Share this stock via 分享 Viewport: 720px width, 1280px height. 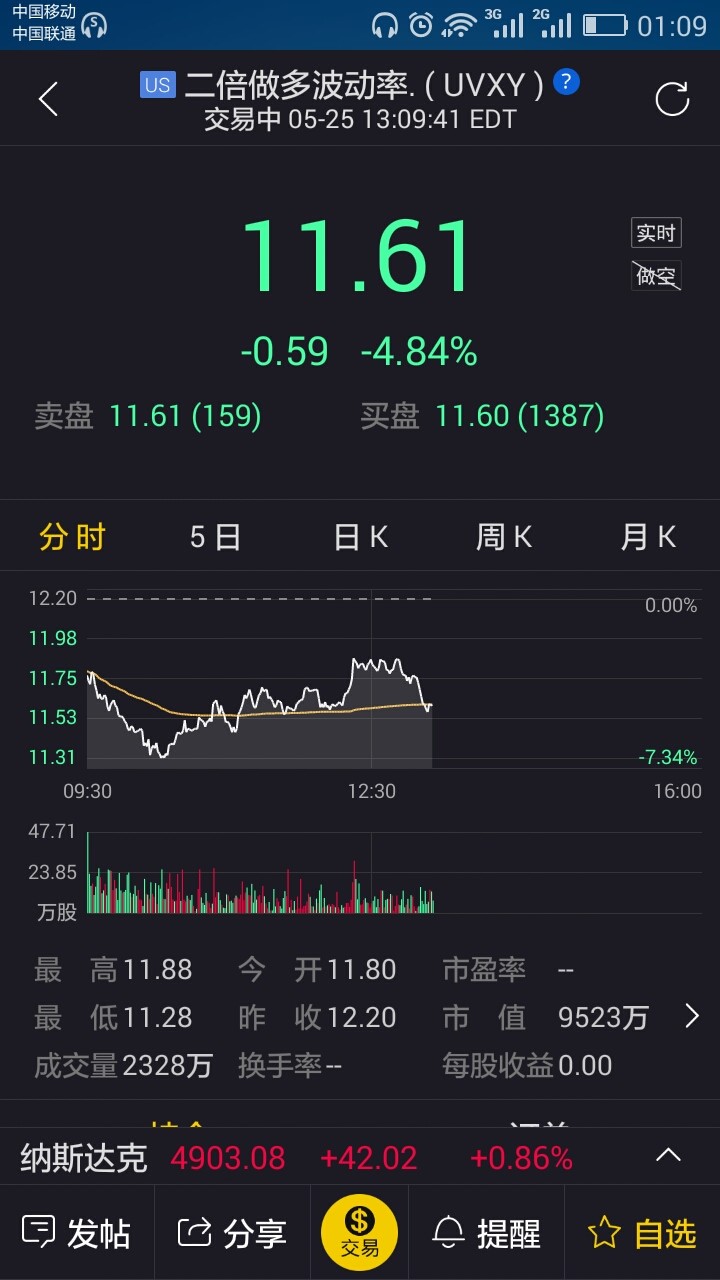[232, 1233]
